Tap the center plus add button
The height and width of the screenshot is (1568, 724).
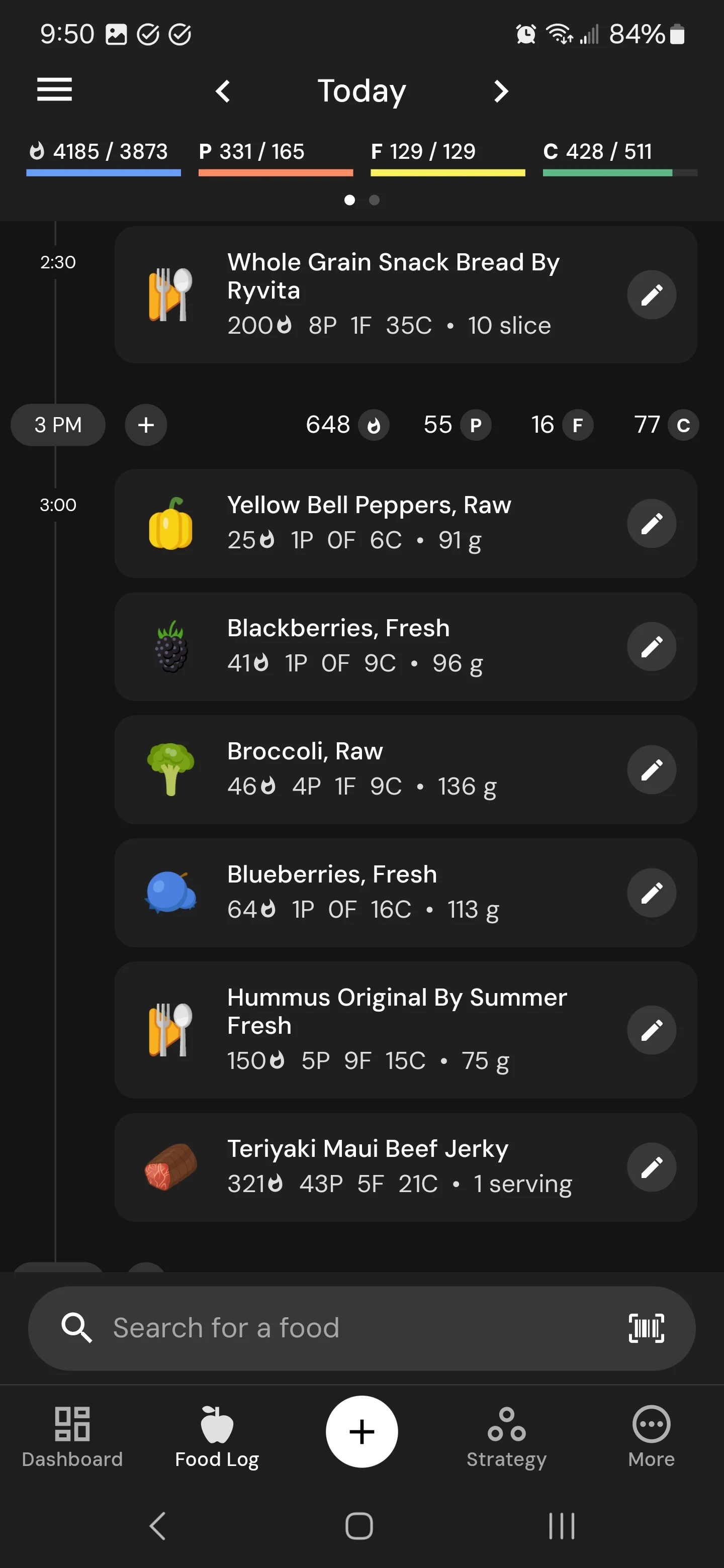point(361,1432)
